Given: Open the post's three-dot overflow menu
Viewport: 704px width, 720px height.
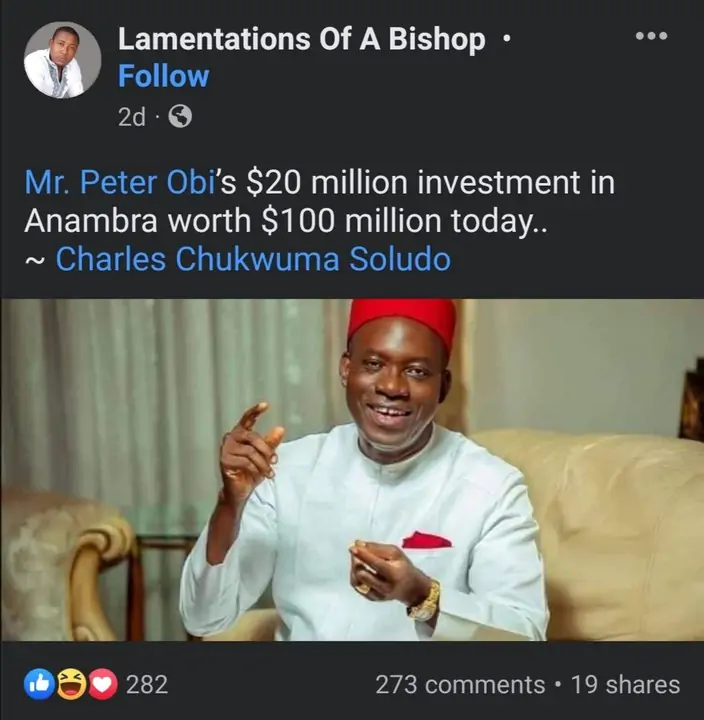Looking at the screenshot, I should tap(651, 35).
